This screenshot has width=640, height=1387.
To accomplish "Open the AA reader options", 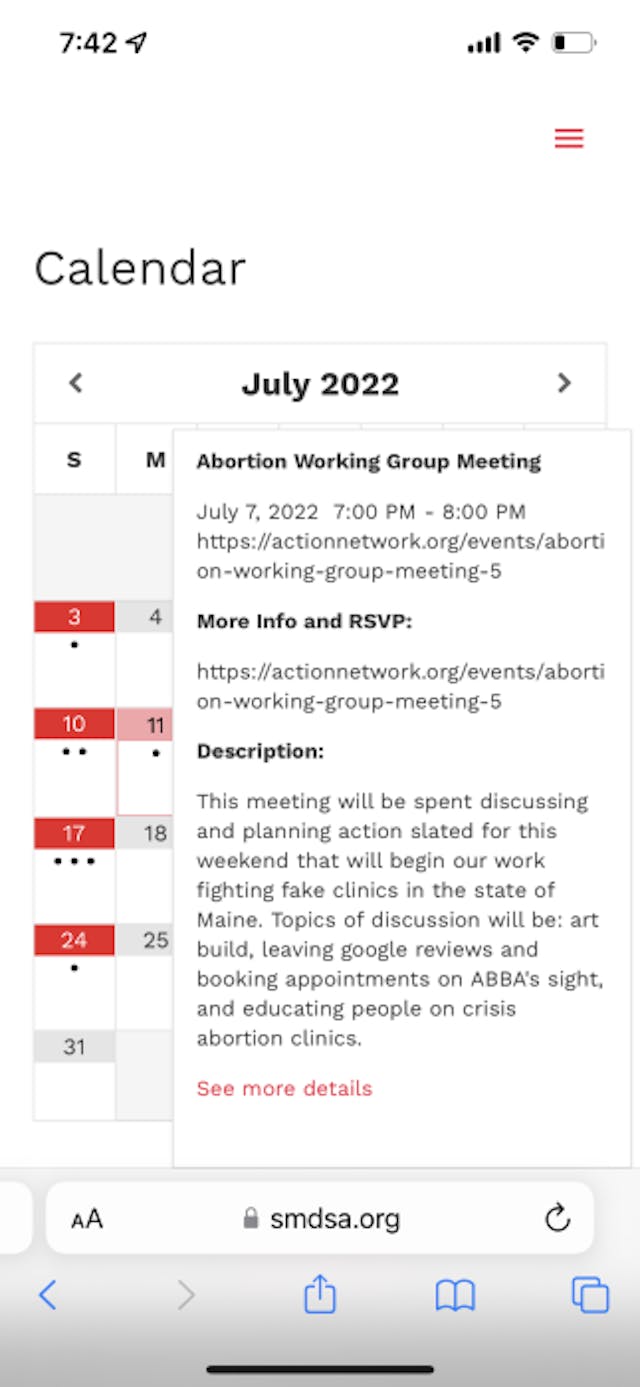I will click(87, 1219).
